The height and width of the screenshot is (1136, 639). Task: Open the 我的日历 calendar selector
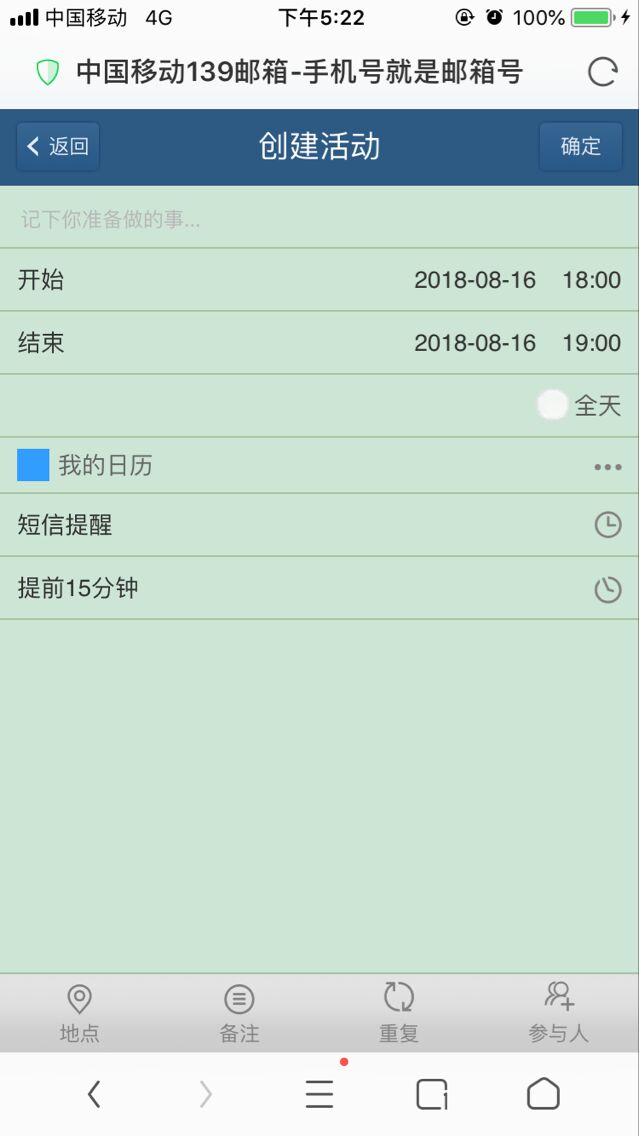point(320,466)
